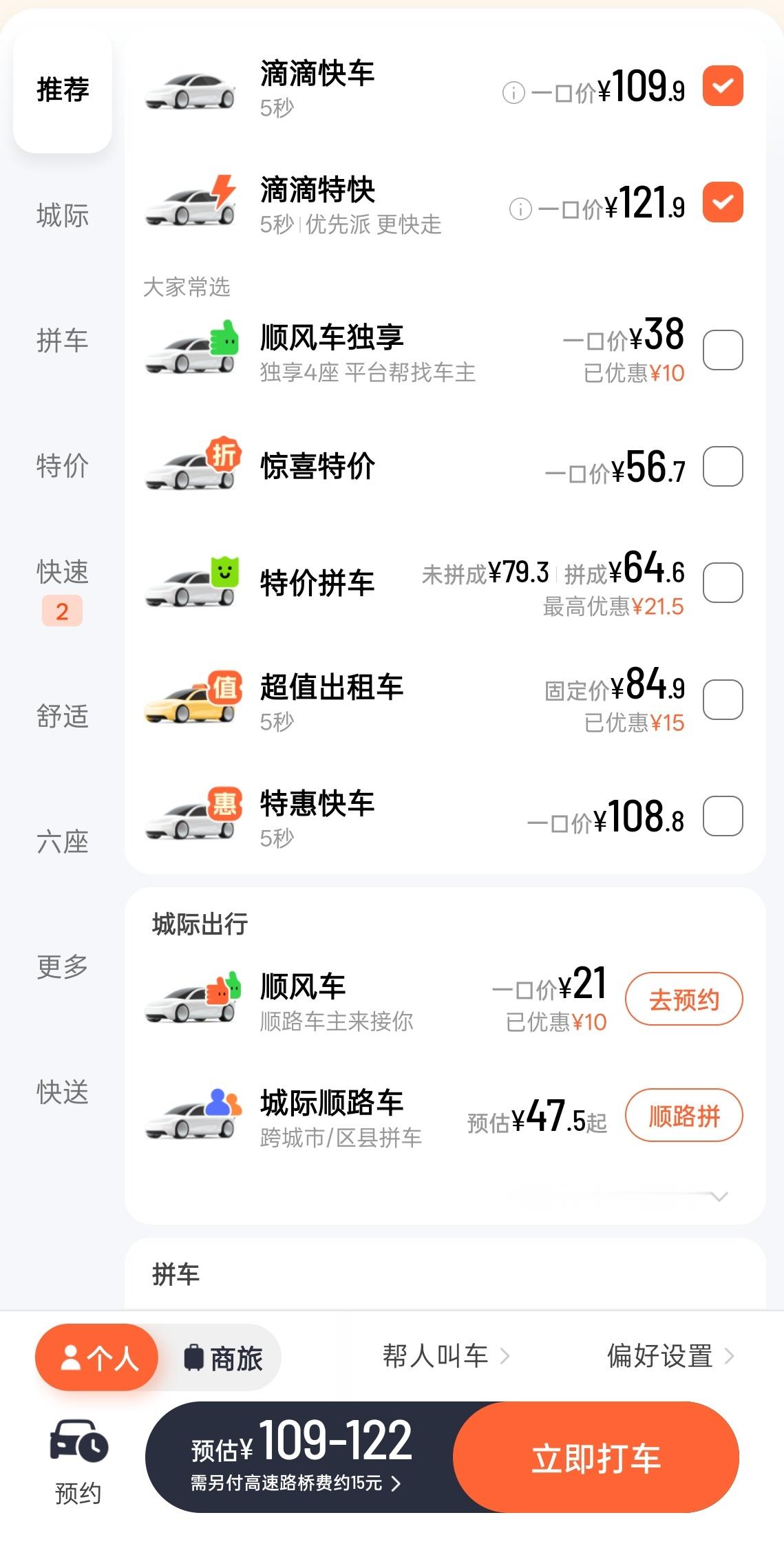The image size is (784, 1546).
Task: Tap 去预约 for 顺风车
Action: pos(684,999)
